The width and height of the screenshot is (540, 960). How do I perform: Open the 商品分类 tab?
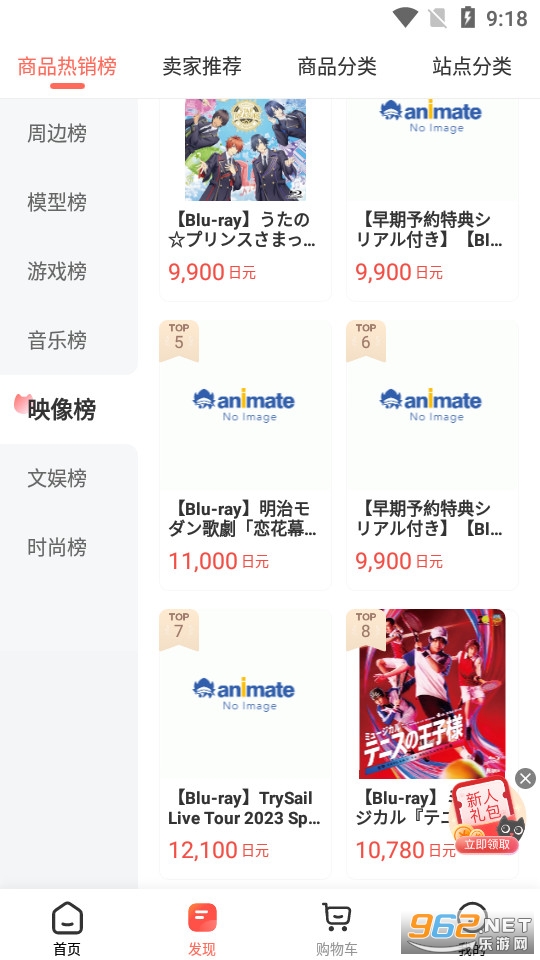pyautogui.click(x=337, y=66)
